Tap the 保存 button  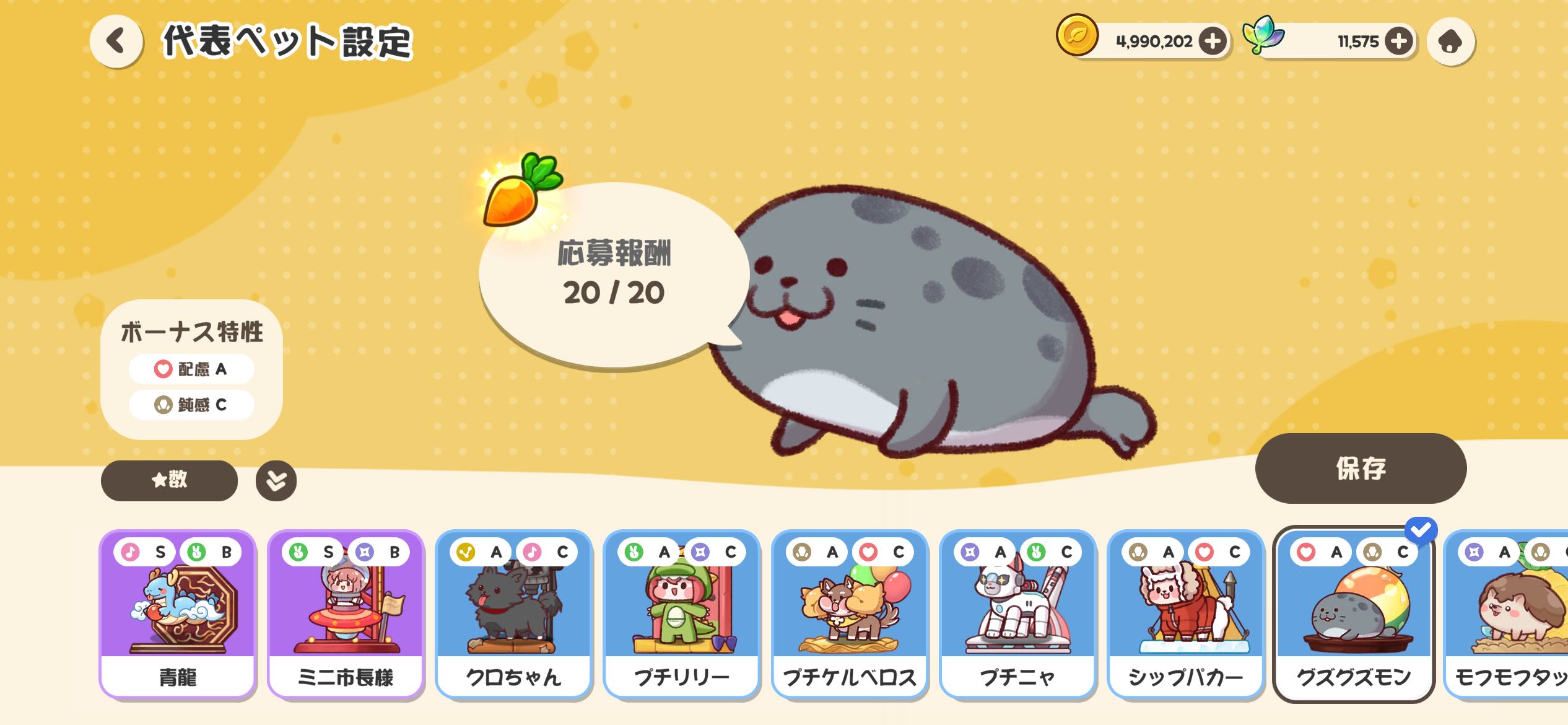tap(1360, 468)
